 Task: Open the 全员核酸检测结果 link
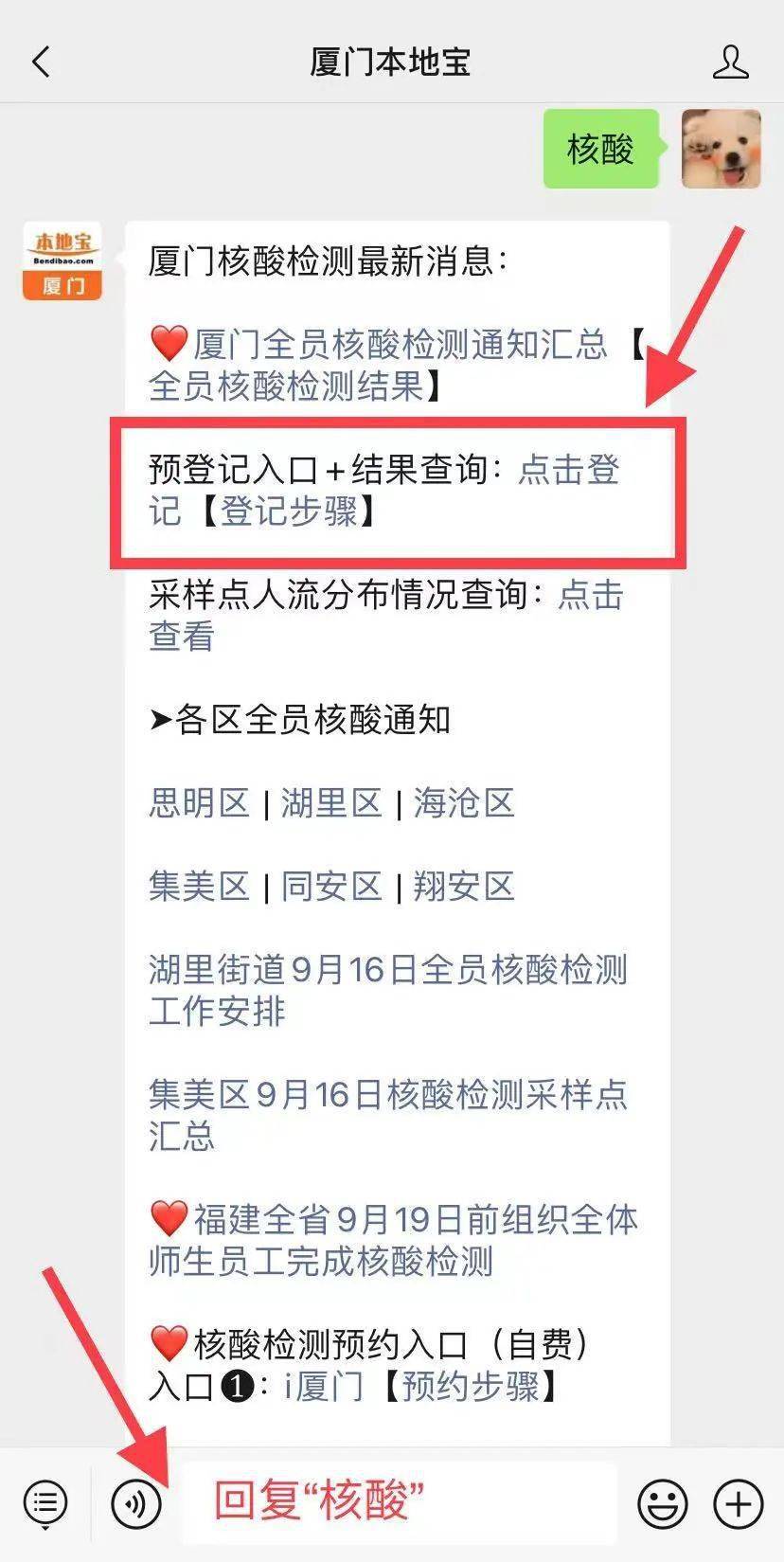[x=285, y=386]
